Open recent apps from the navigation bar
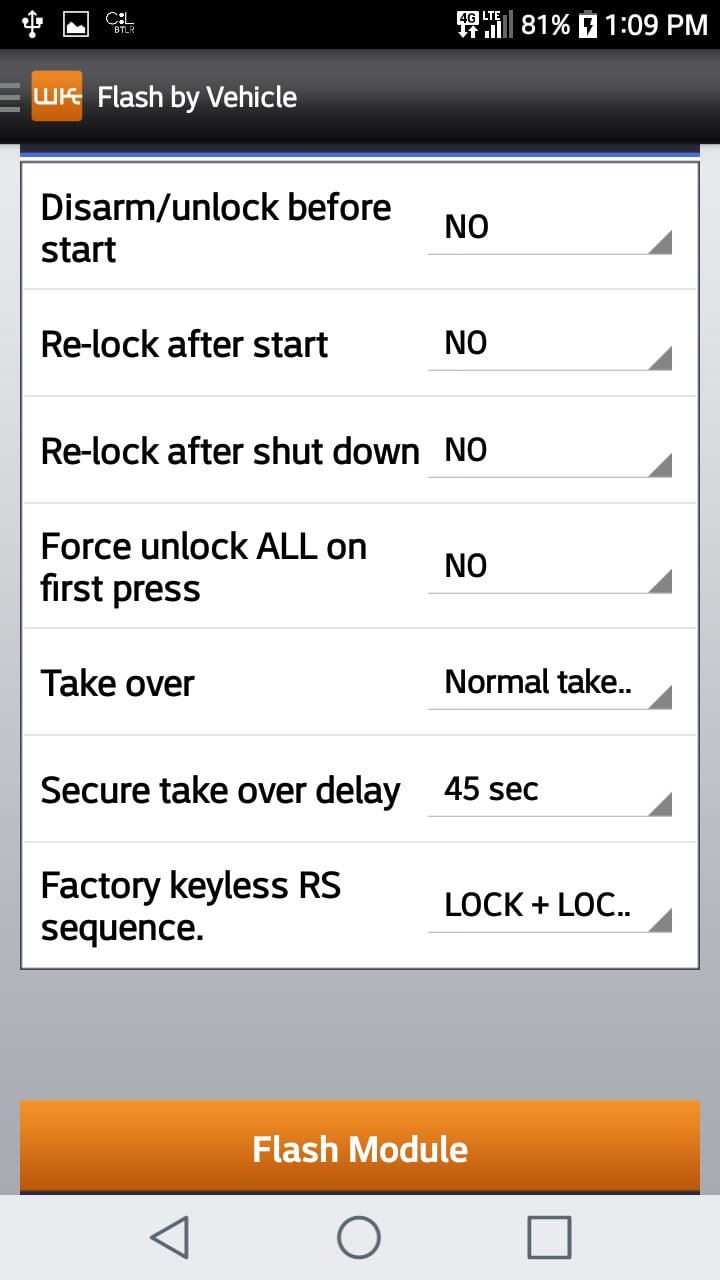Viewport: 720px width, 1280px height. coord(549,1237)
